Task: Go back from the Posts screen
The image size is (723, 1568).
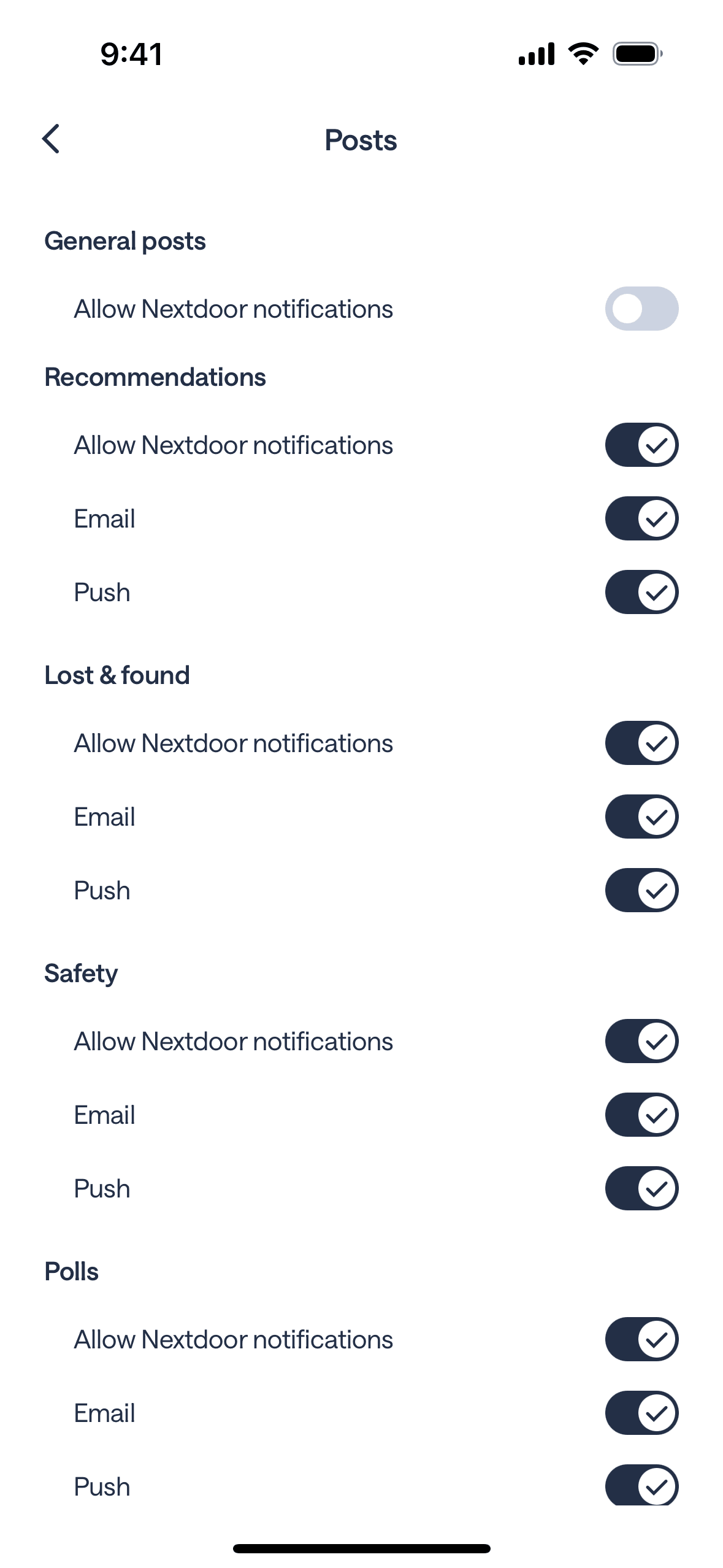Action: pyautogui.click(x=52, y=139)
